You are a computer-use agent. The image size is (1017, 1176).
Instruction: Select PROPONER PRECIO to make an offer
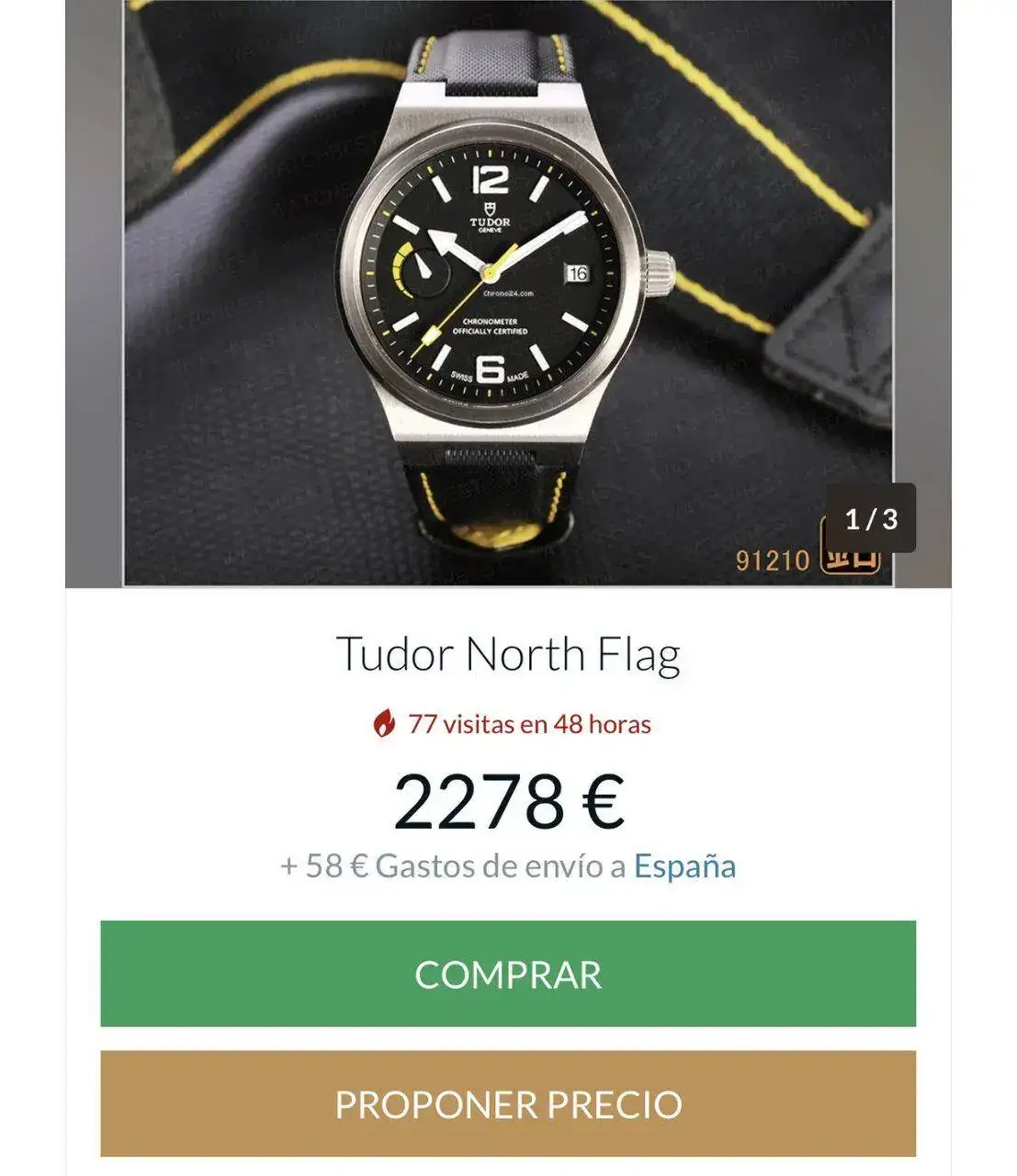click(508, 1103)
